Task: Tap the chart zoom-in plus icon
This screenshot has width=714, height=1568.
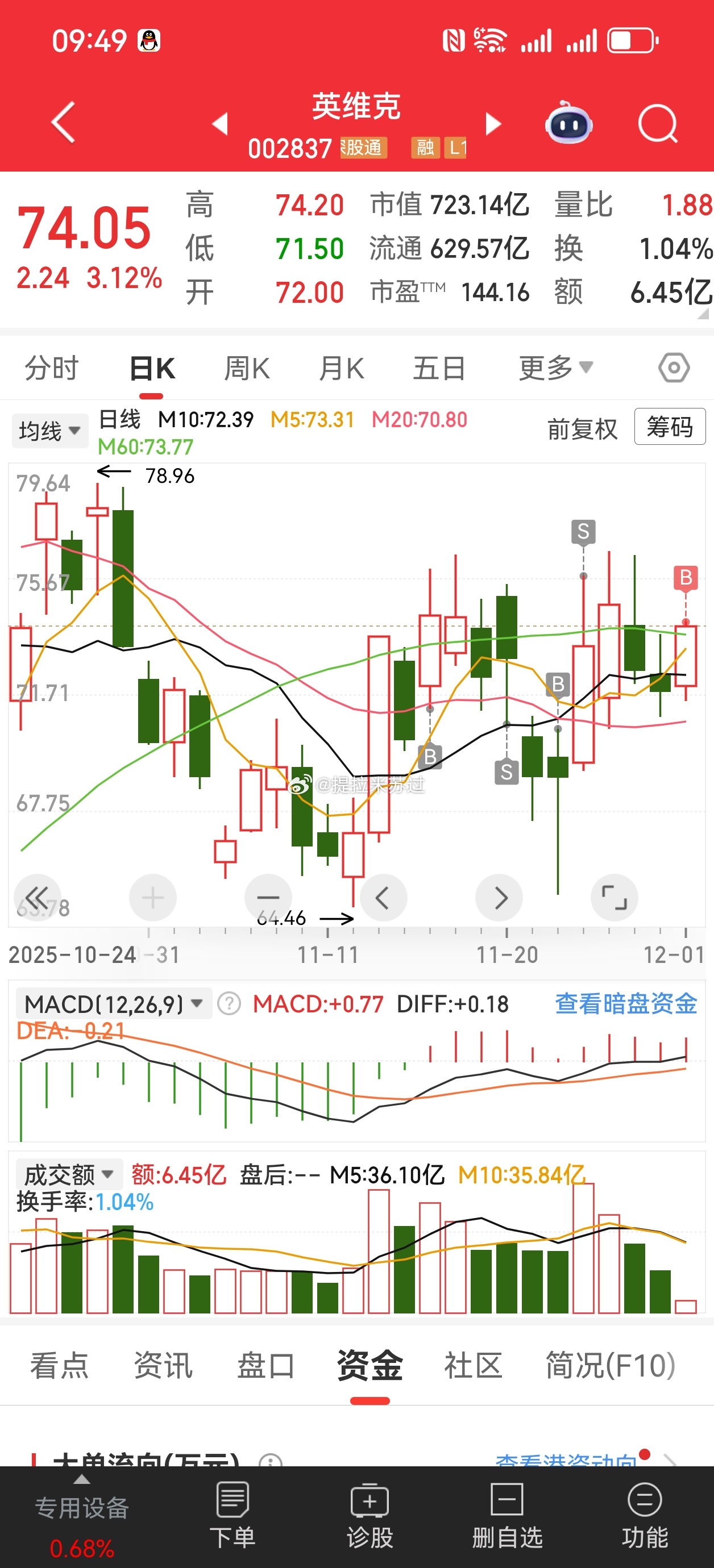Action: [152, 897]
